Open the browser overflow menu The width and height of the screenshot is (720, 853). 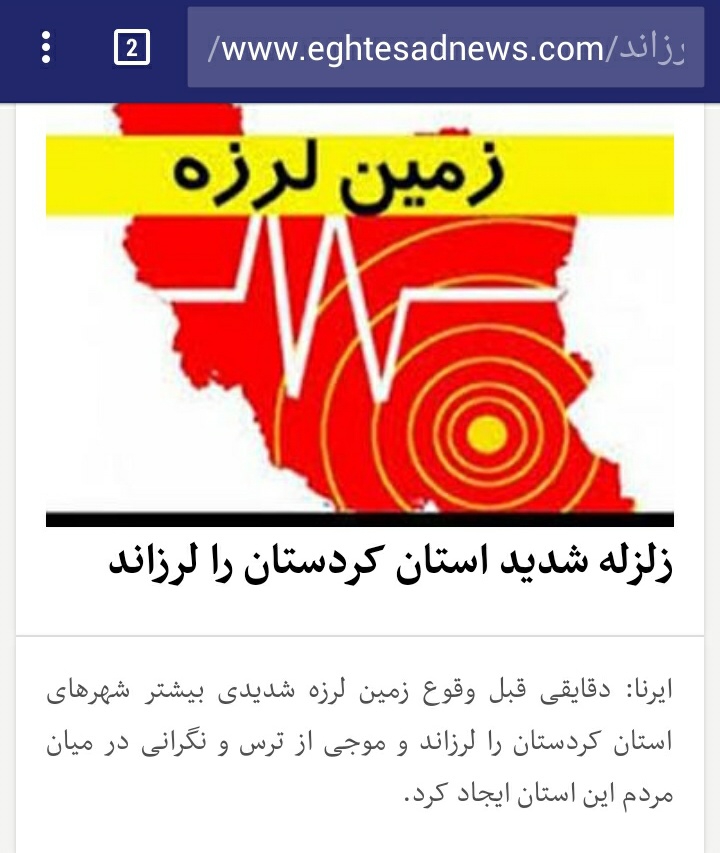tap(46, 48)
